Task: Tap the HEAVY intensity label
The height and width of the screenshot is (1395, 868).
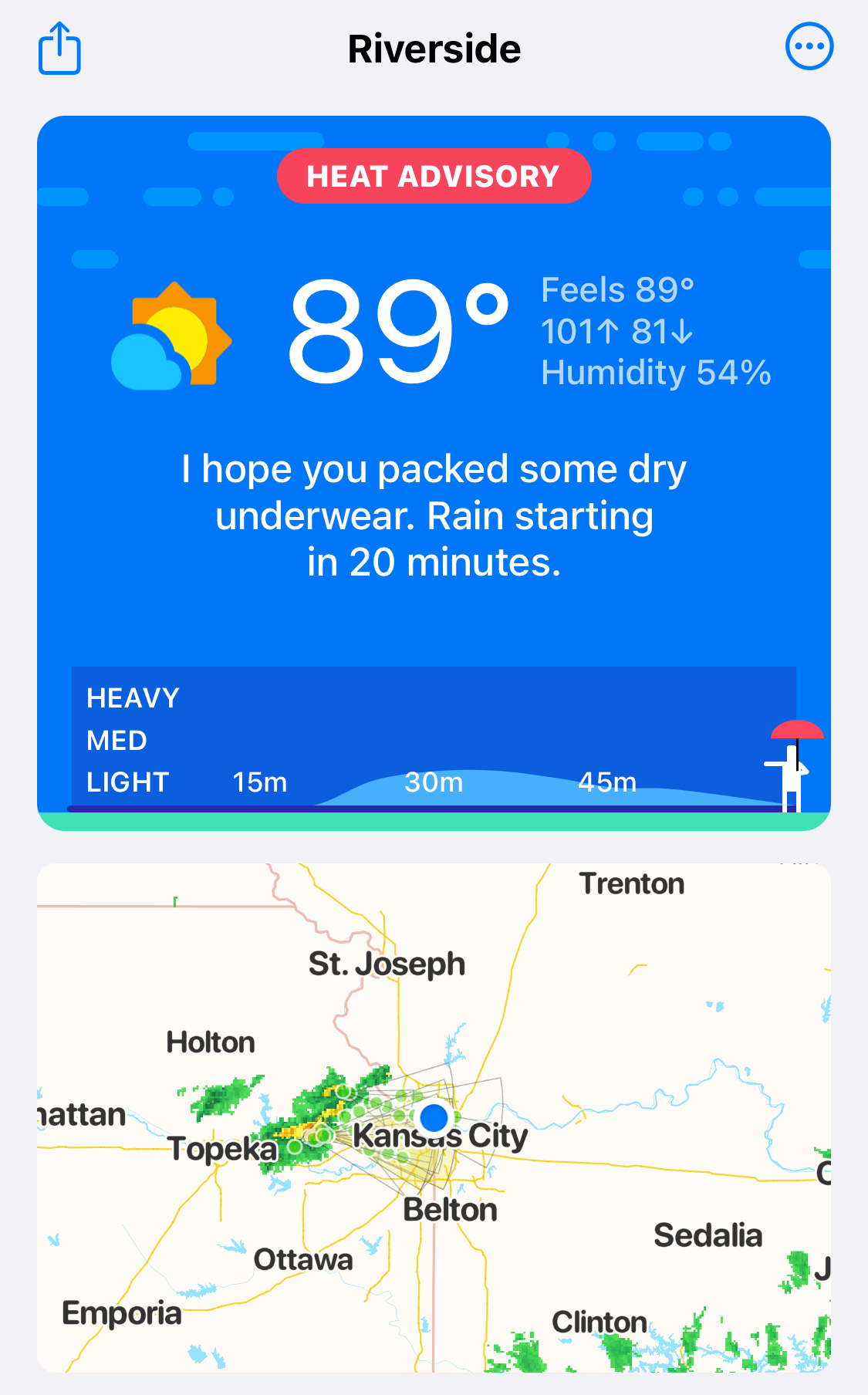Action: 133,697
